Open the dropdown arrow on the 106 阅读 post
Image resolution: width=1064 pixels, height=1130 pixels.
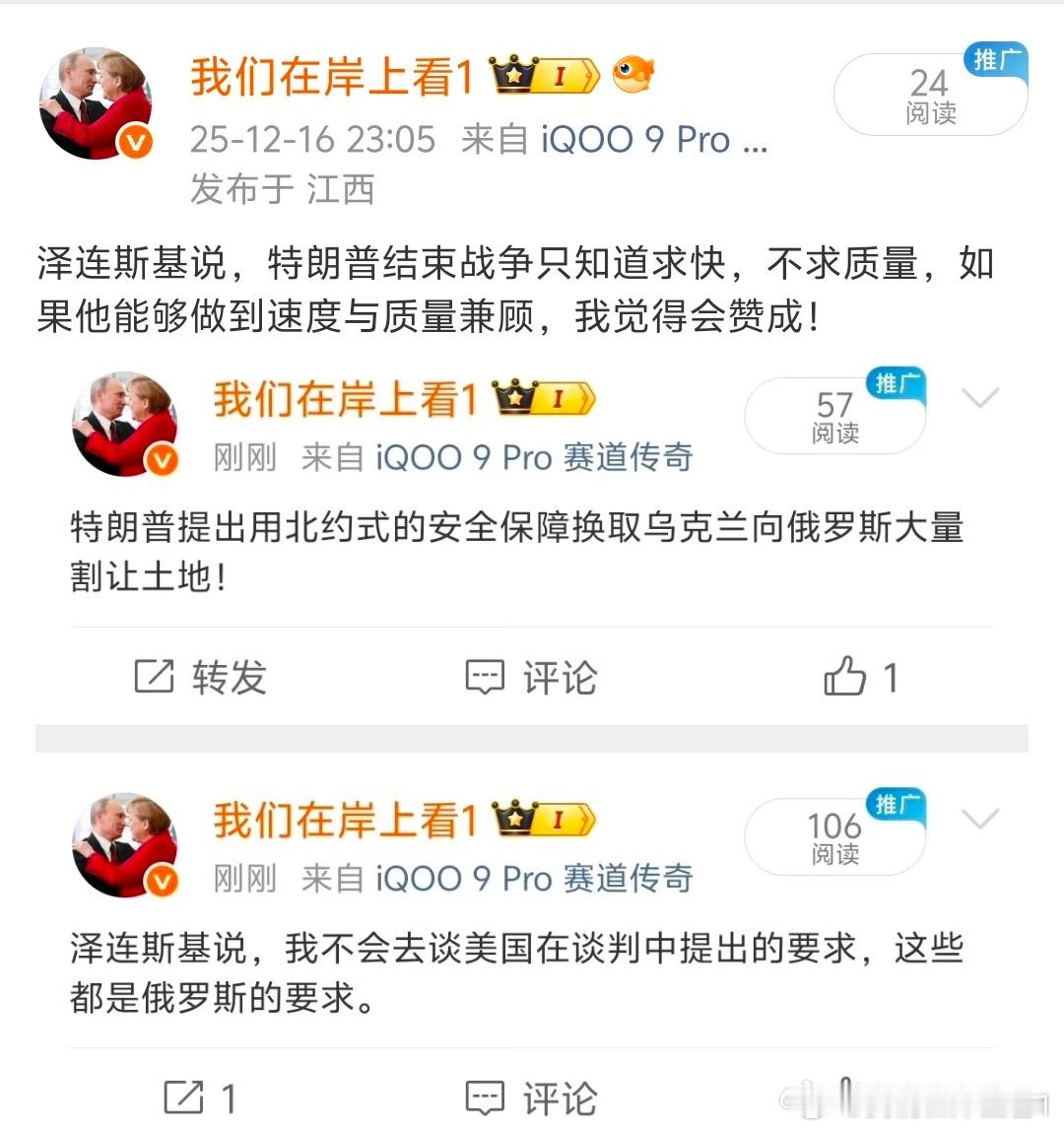[x=979, y=819]
